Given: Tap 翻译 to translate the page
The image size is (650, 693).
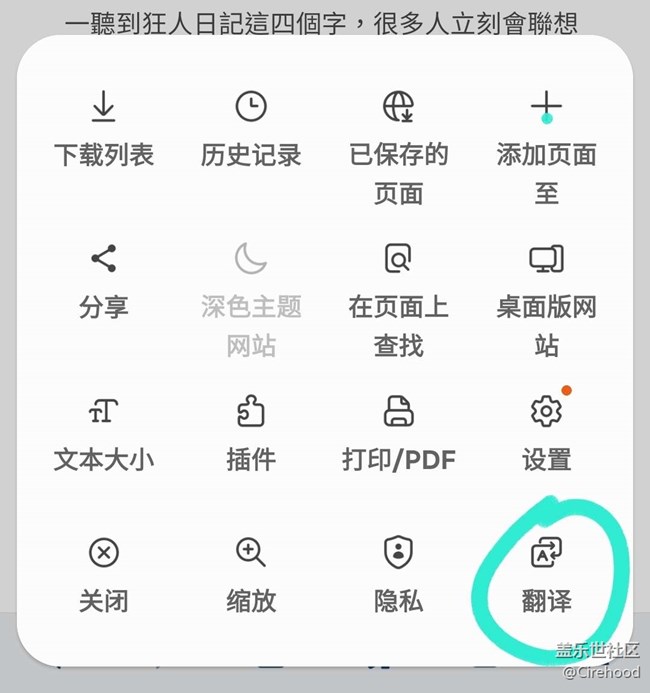Looking at the screenshot, I should [546, 576].
